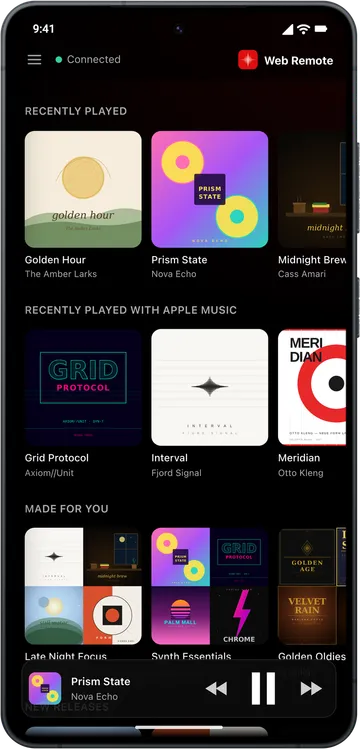
Task: Open the Midnight Brew album
Action: (312, 189)
